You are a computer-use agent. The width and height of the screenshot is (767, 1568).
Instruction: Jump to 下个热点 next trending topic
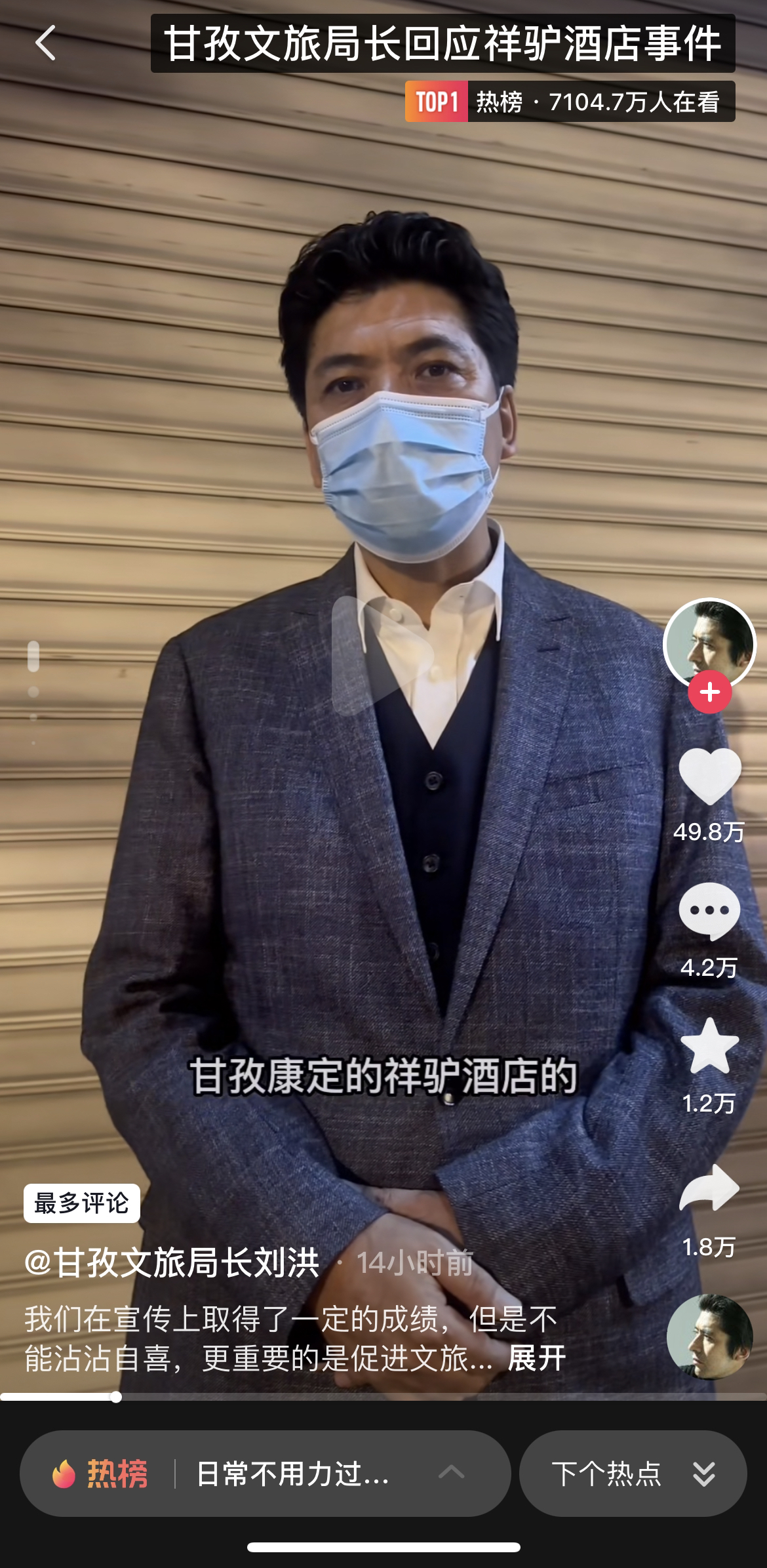click(x=633, y=1474)
